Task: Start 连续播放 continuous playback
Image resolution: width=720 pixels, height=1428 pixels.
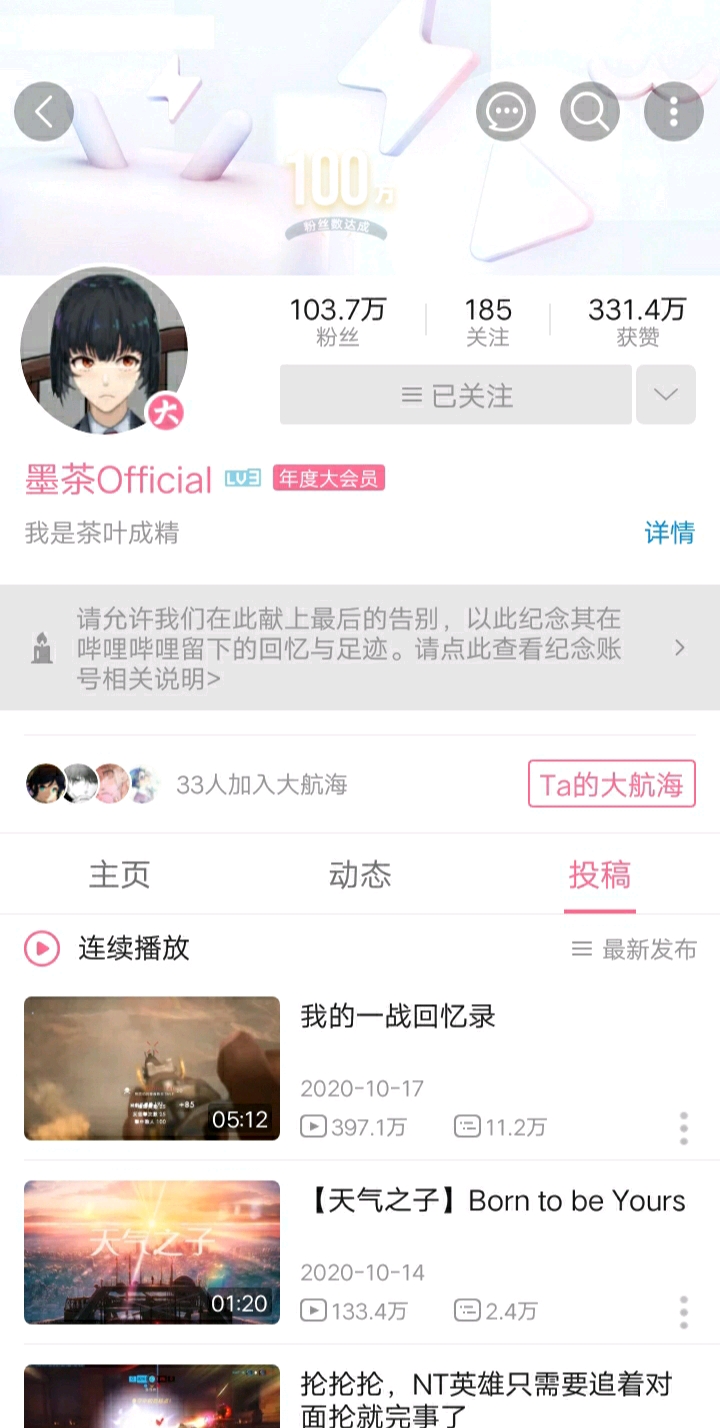Action: click(107, 948)
